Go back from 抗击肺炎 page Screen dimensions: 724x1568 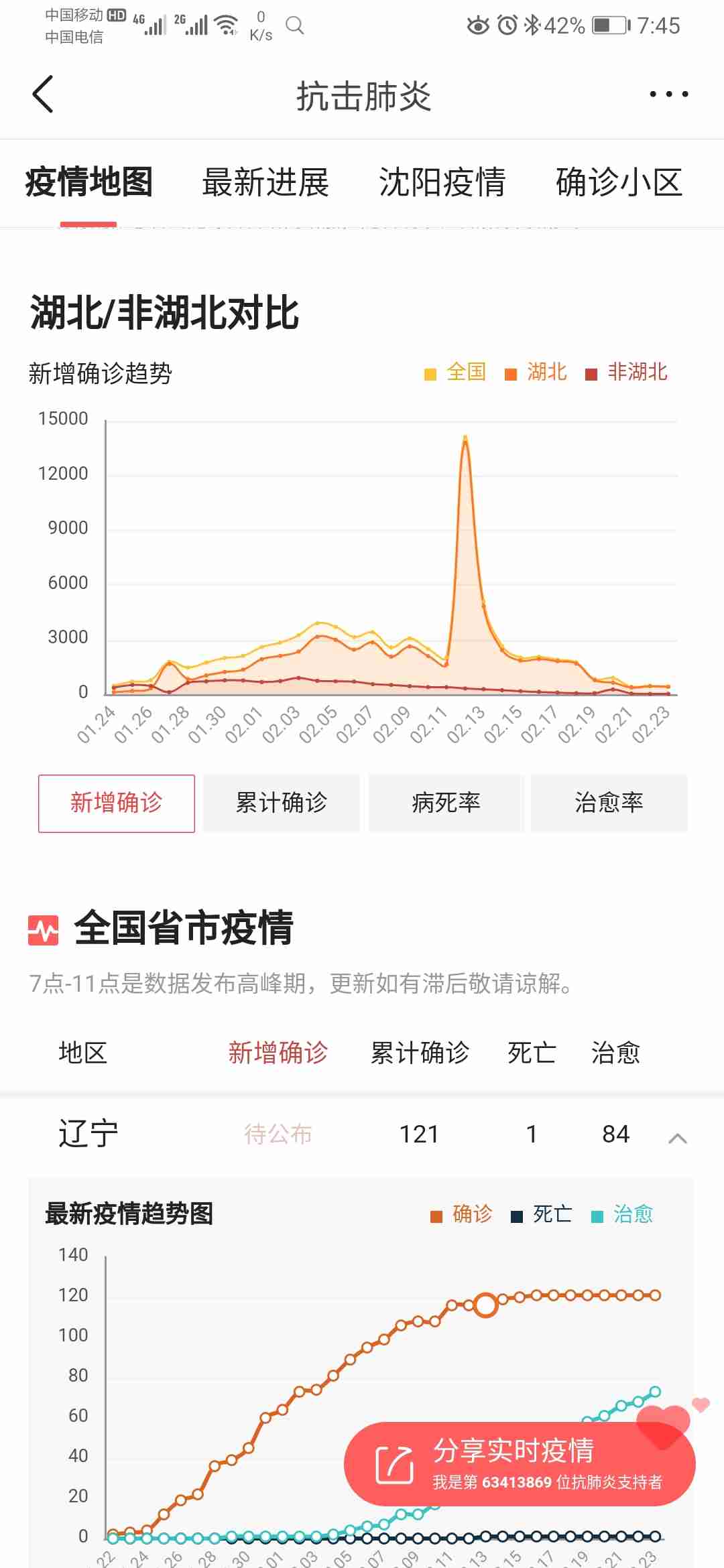click(43, 94)
